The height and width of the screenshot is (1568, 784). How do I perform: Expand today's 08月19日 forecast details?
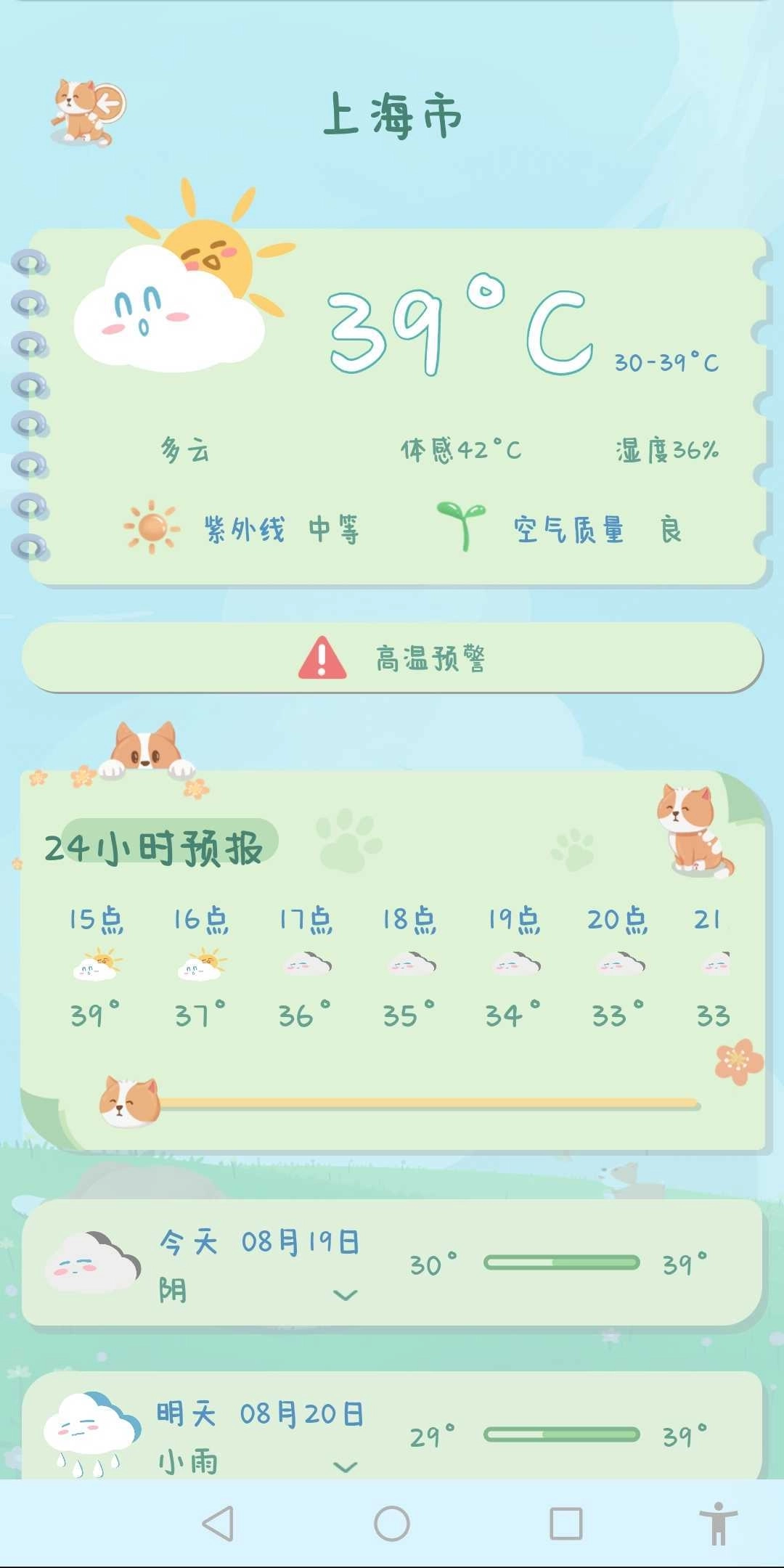[x=345, y=1295]
